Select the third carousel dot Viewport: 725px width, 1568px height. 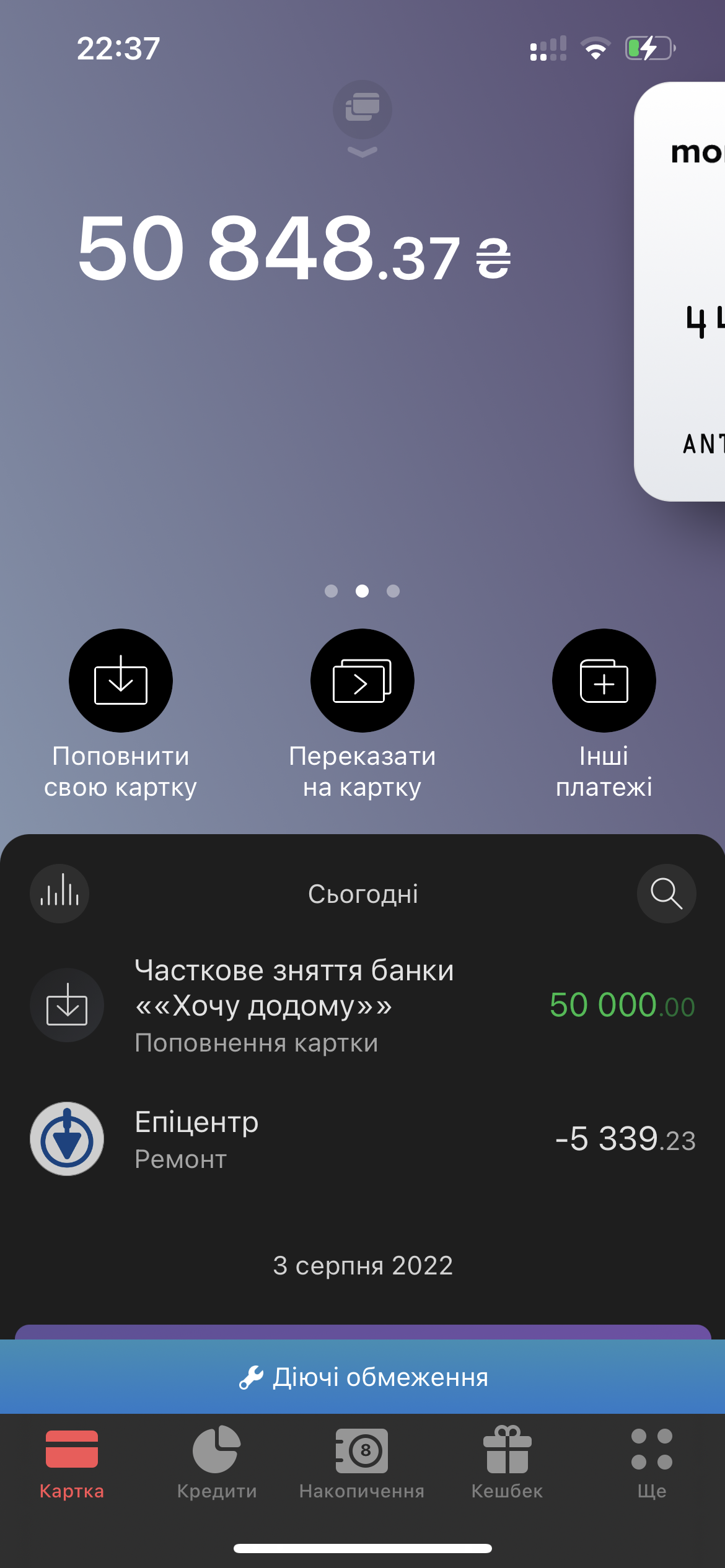point(392,592)
